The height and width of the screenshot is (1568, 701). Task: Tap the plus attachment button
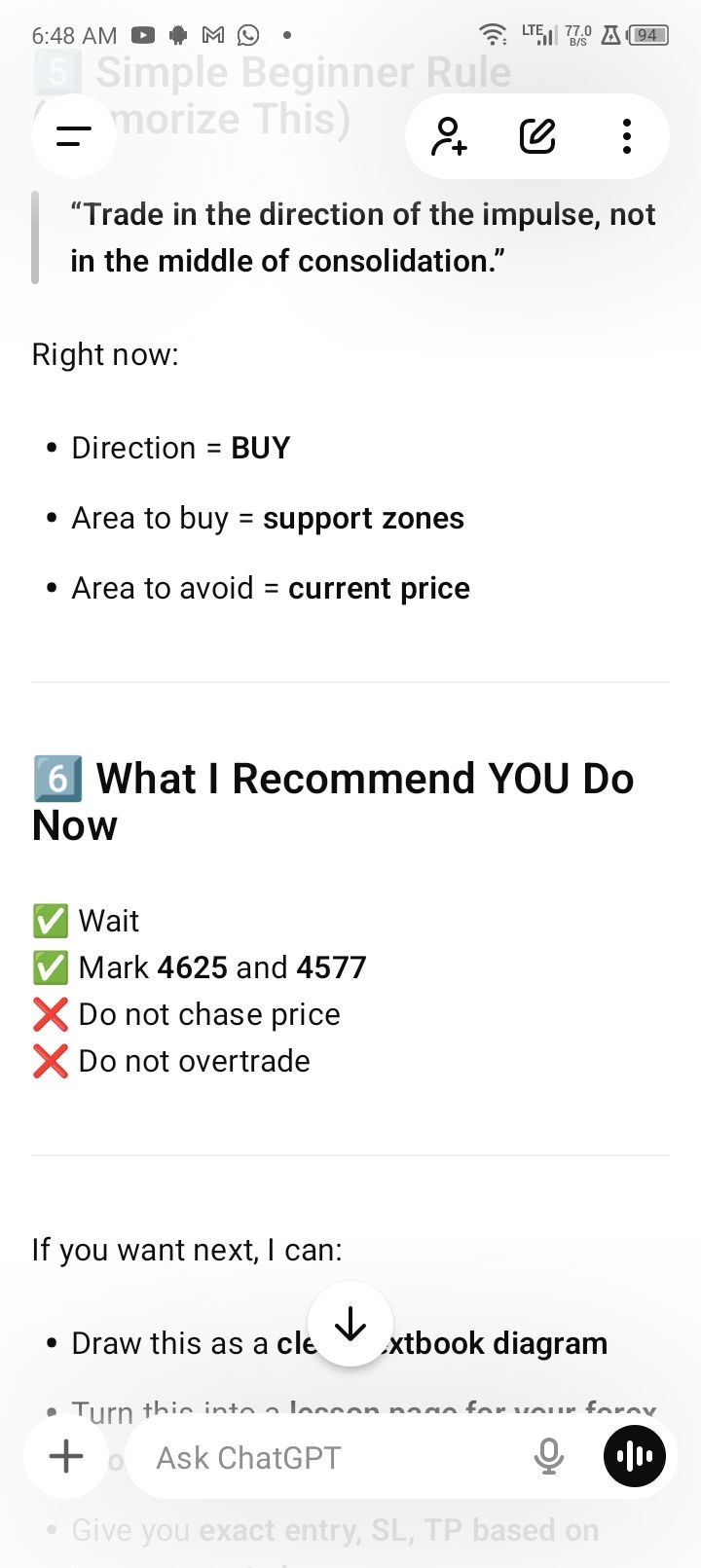click(66, 1456)
